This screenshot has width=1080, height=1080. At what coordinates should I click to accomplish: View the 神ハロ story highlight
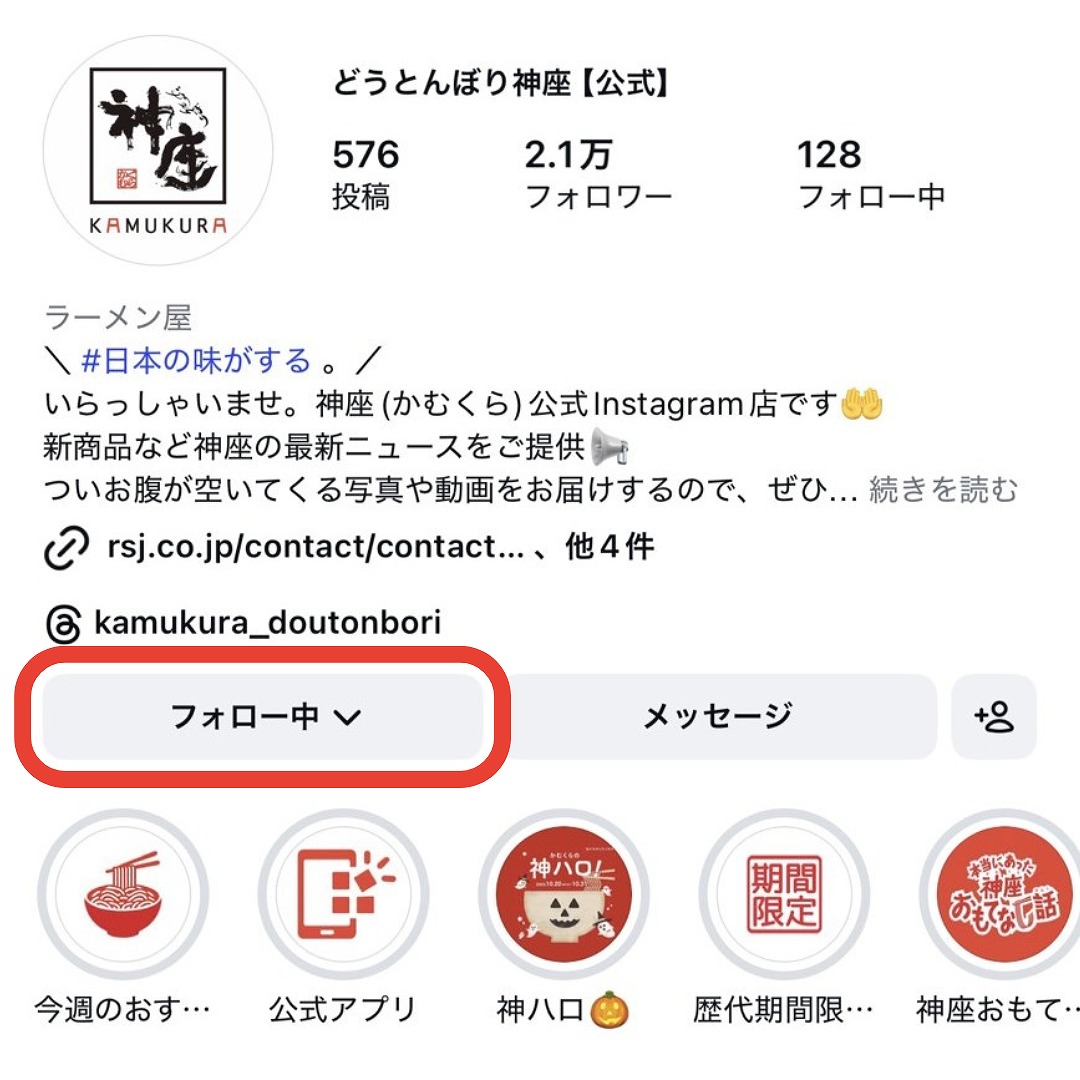pyautogui.click(x=563, y=895)
